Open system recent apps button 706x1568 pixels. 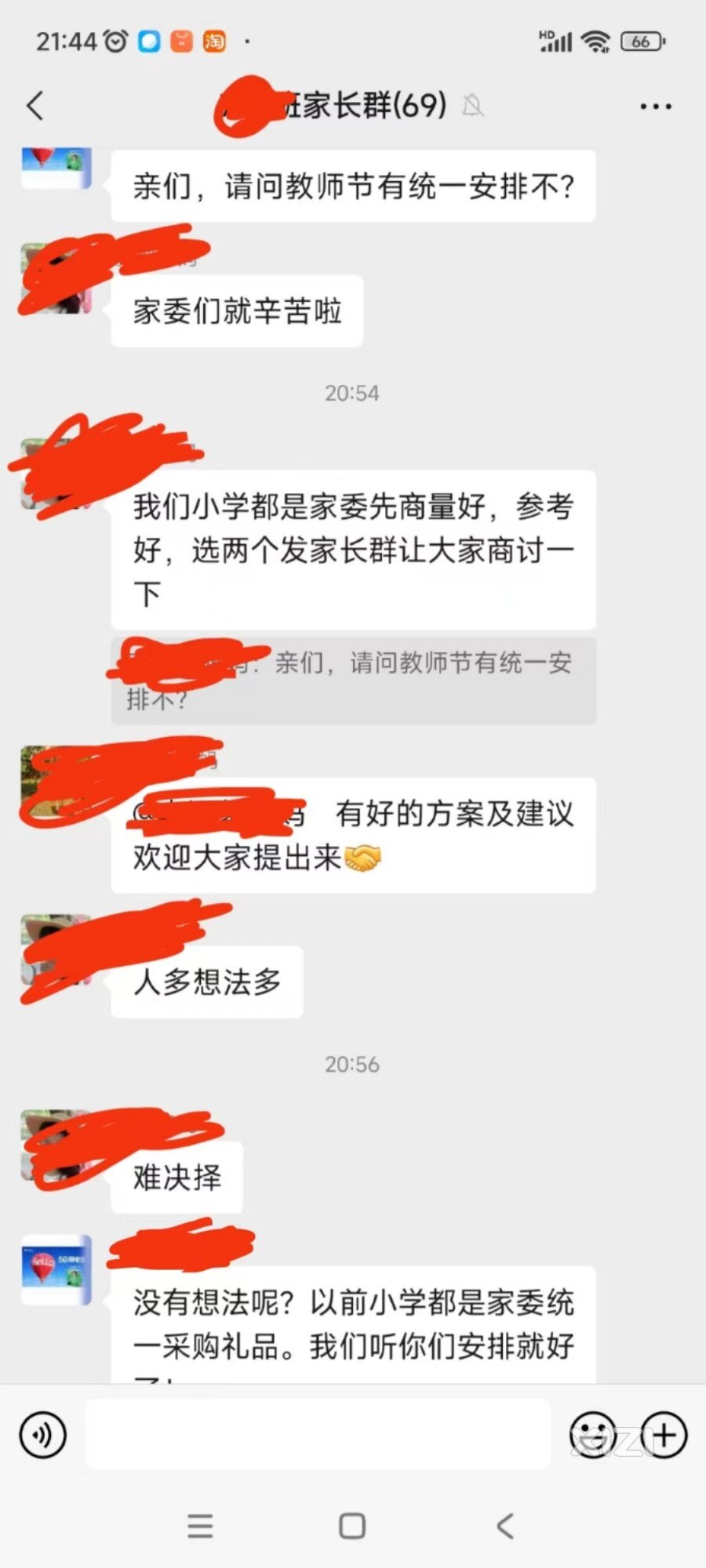[200, 1526]
